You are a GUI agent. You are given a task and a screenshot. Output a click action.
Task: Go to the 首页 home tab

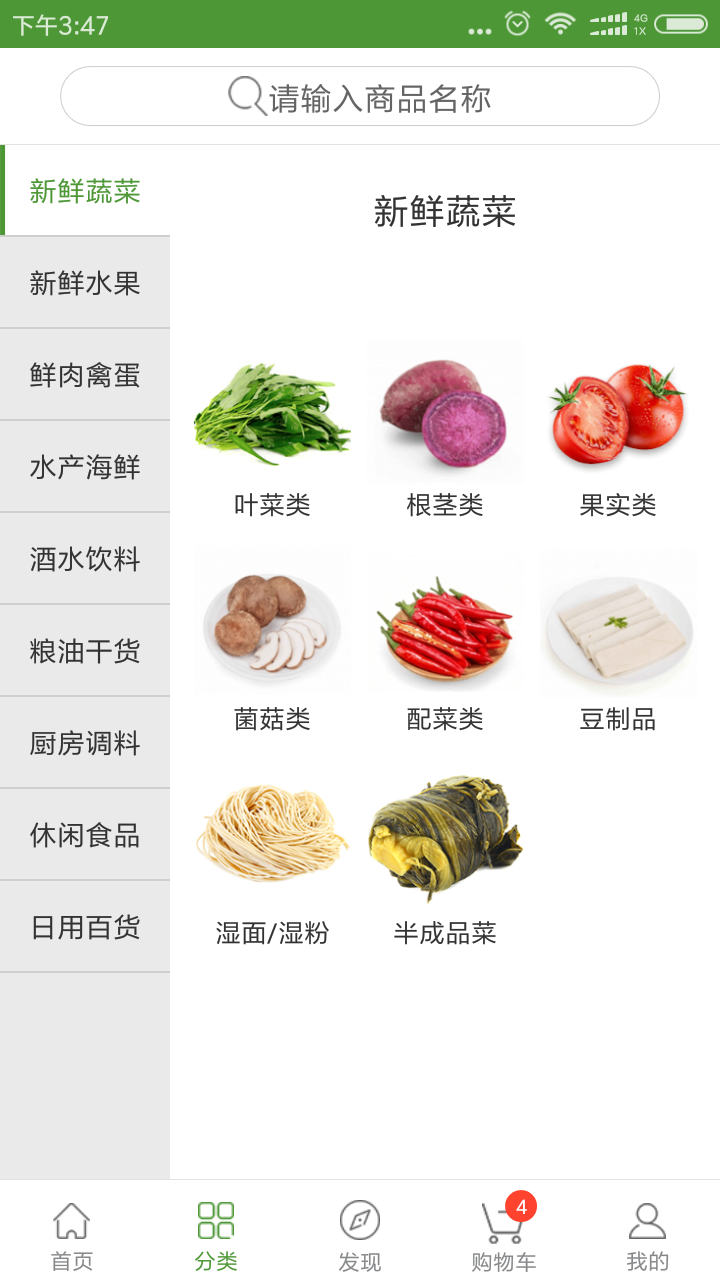(x=72, y=1236)
